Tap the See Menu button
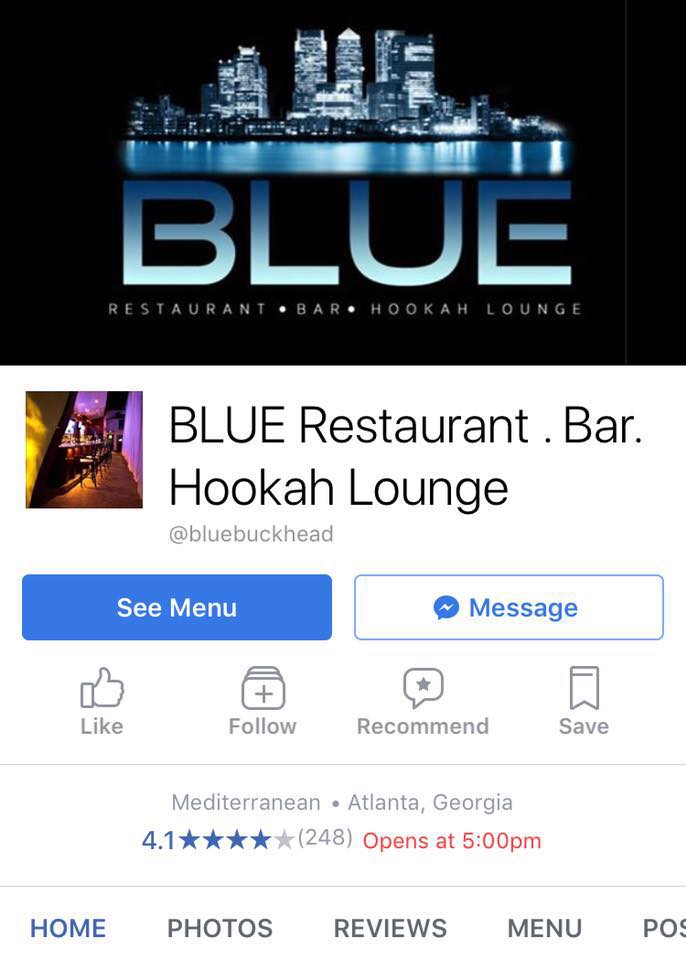Image resolution: width=686 pixels, height=960 pixels. click(177, 607)
